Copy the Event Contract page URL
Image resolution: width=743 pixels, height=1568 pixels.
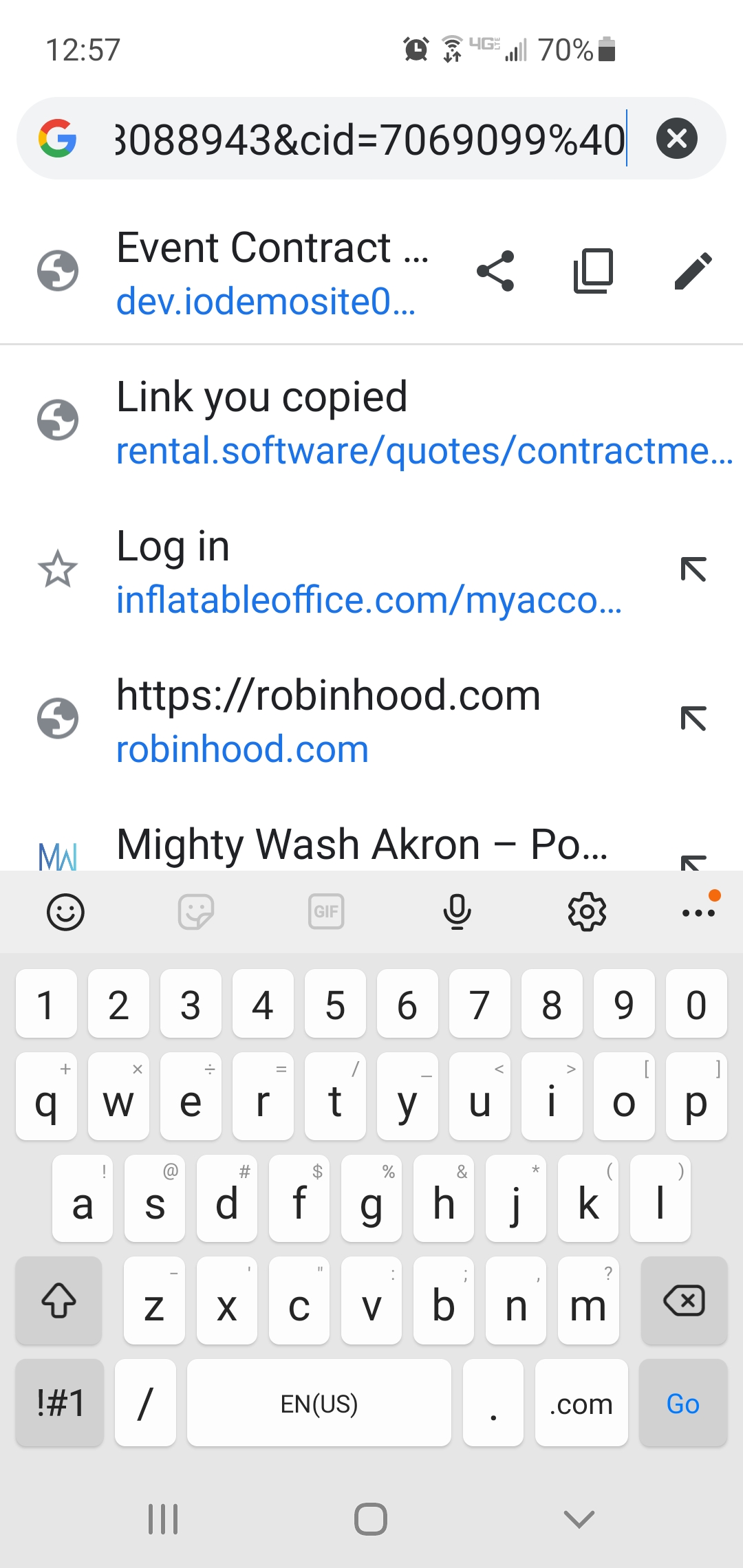coord(593,271)
